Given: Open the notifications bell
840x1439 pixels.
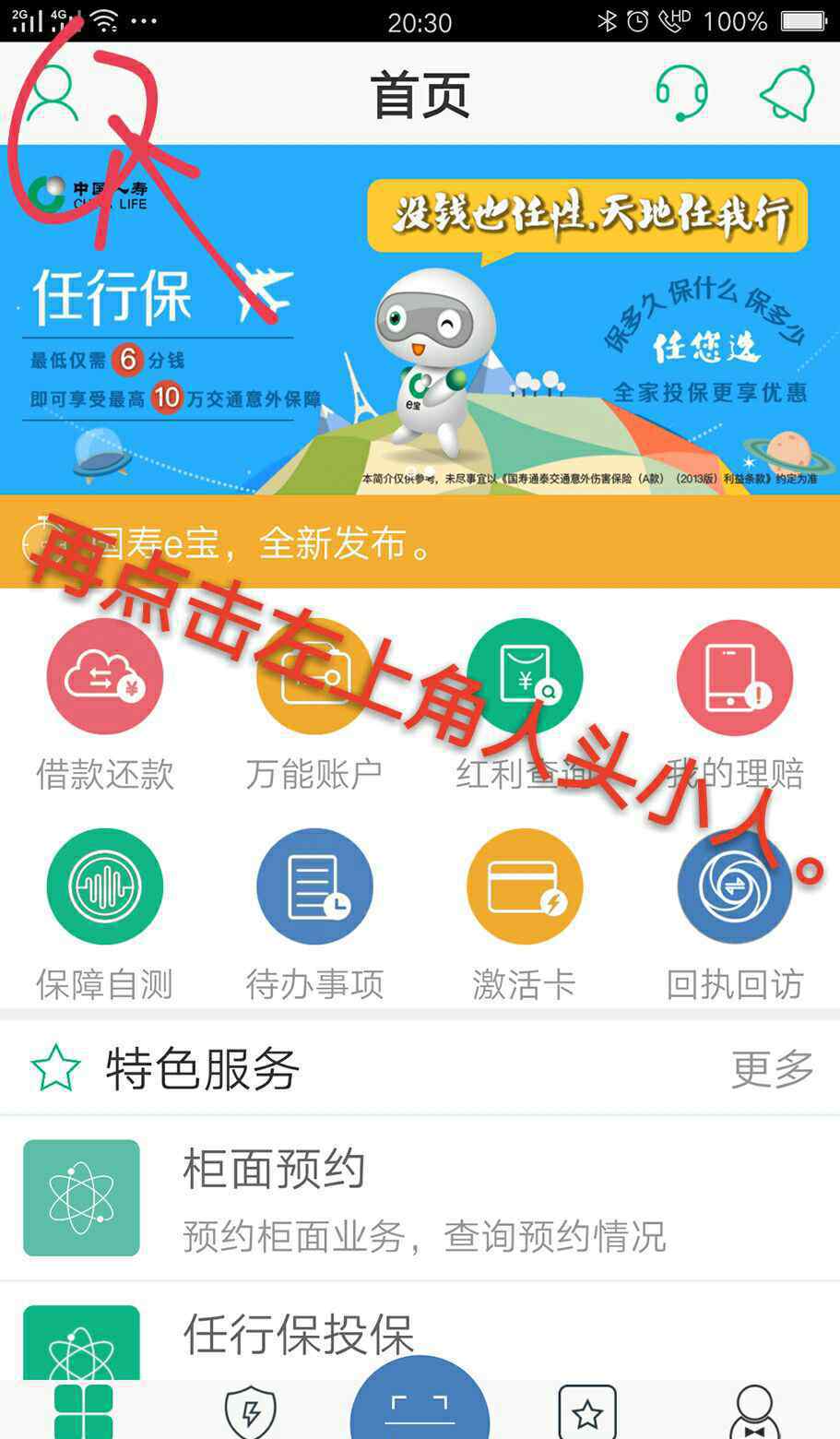Looking at the screenshot, I should point(788,94).
